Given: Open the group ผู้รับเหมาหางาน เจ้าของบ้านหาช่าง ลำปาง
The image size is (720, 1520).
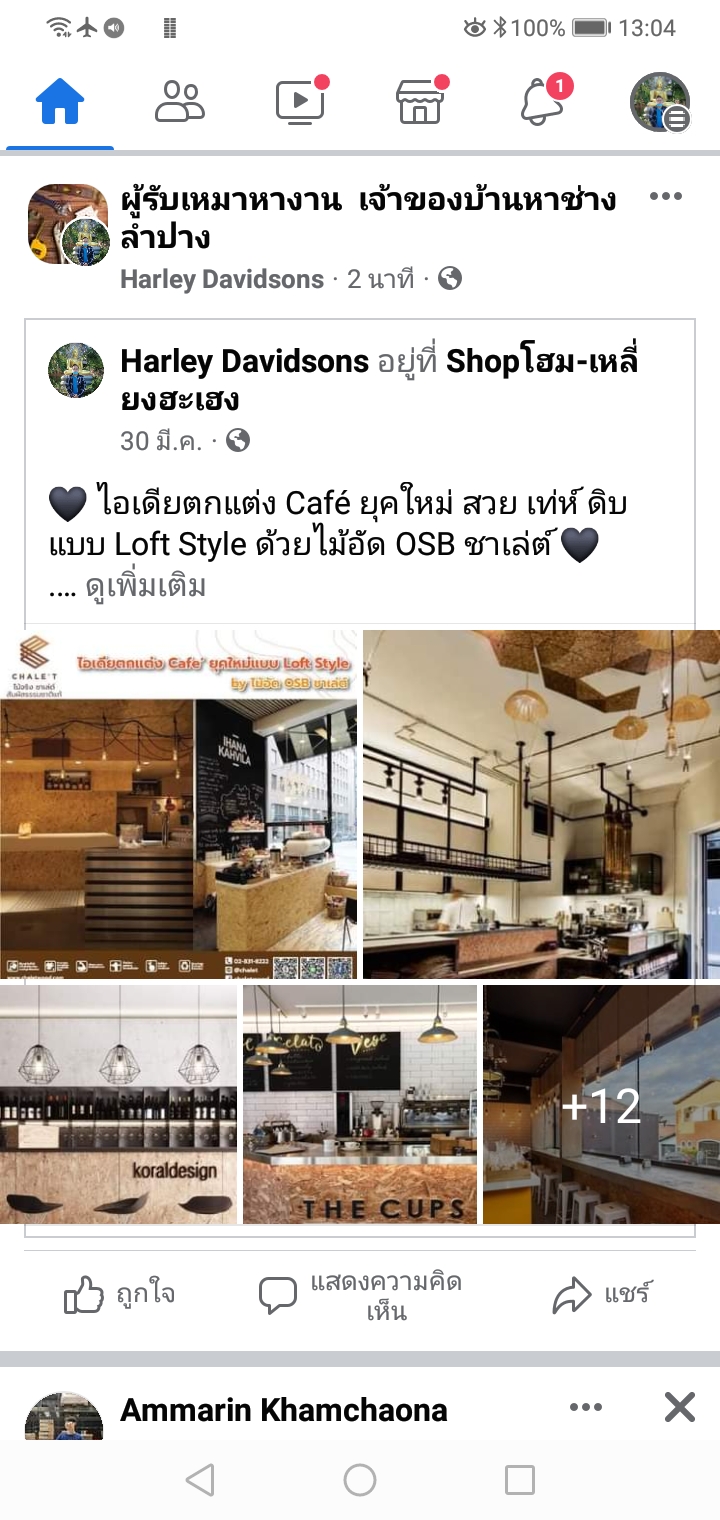Looking at the screenshot, I should (x=367, y=218).
